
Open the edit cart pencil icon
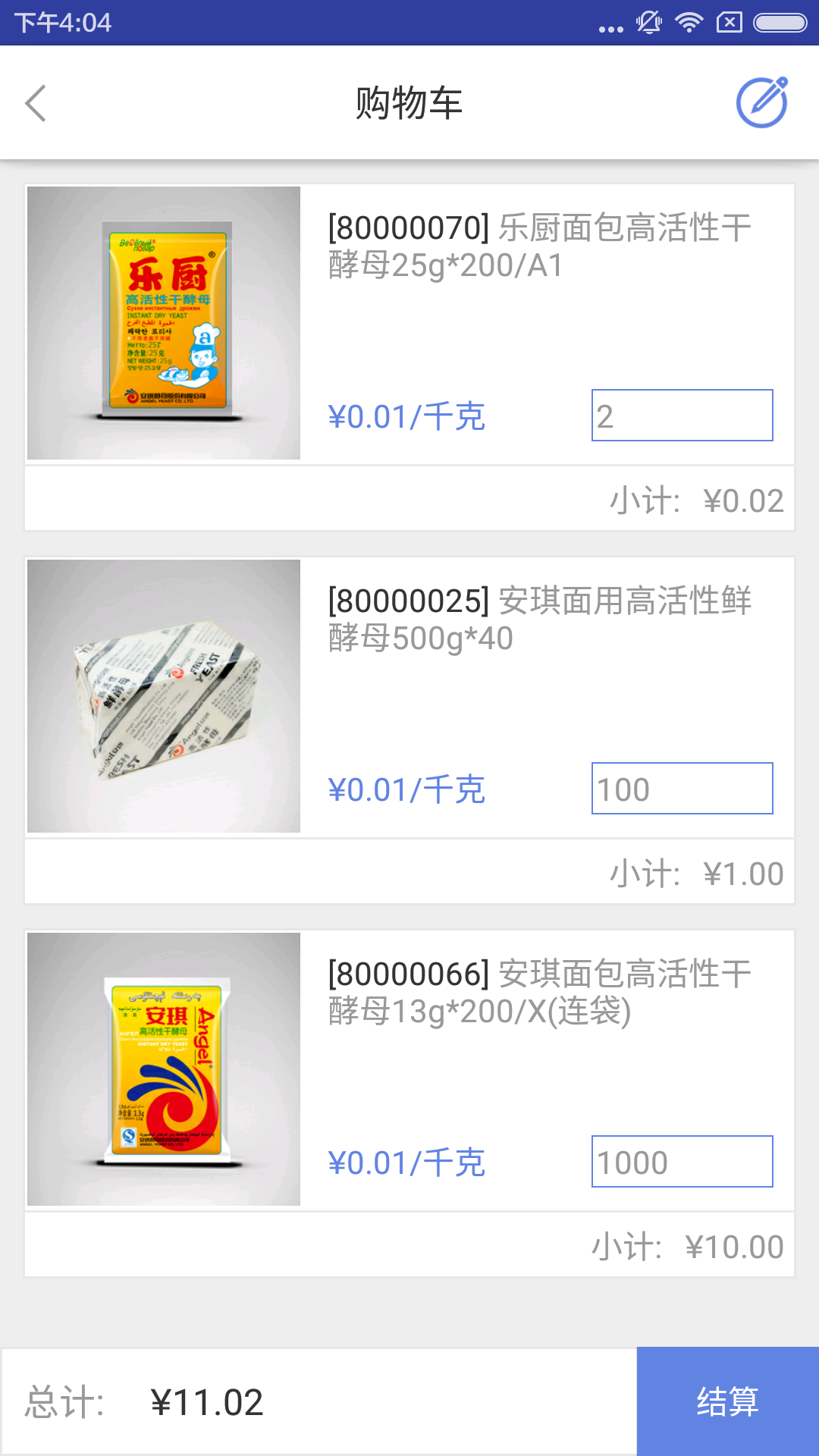(762, 102)
